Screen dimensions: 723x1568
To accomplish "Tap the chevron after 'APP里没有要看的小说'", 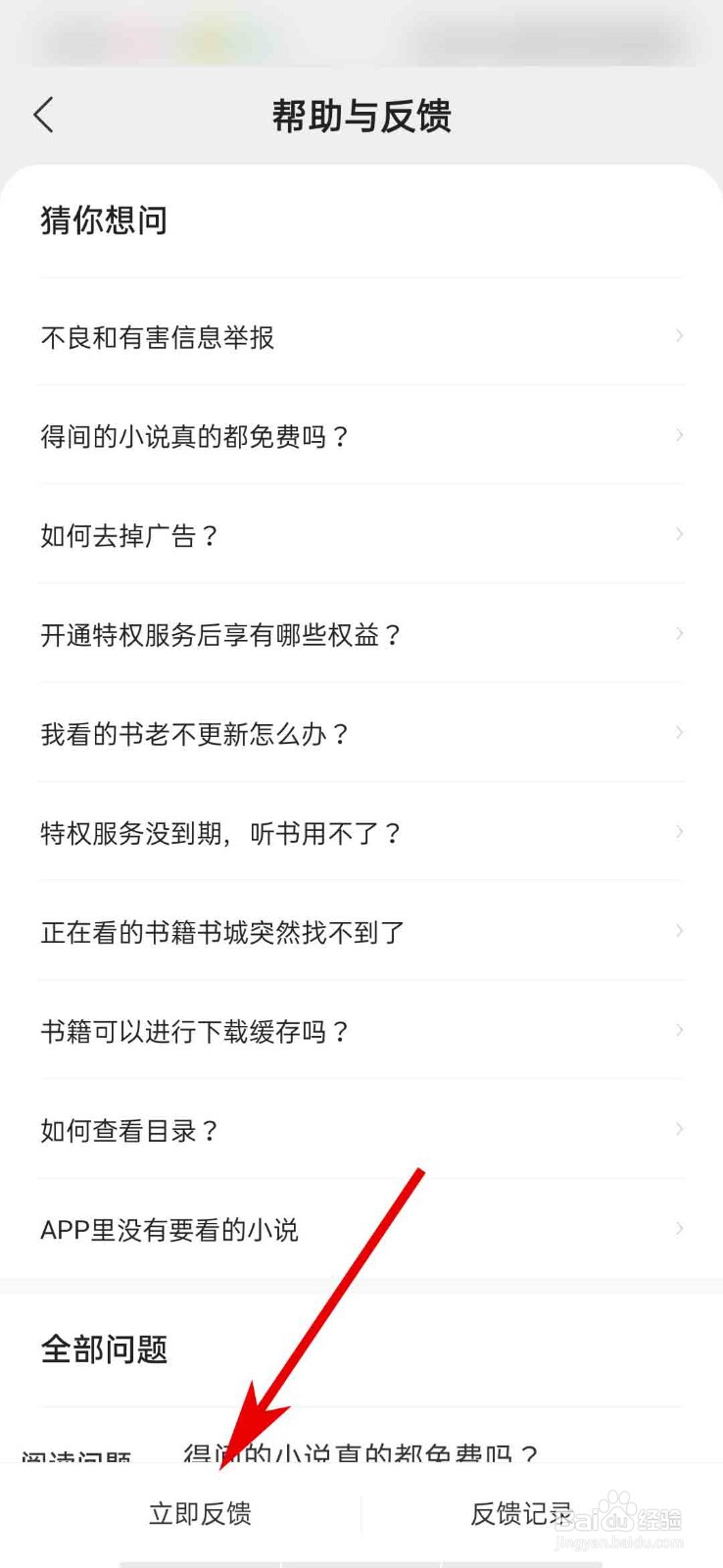I will (679, 1228).
